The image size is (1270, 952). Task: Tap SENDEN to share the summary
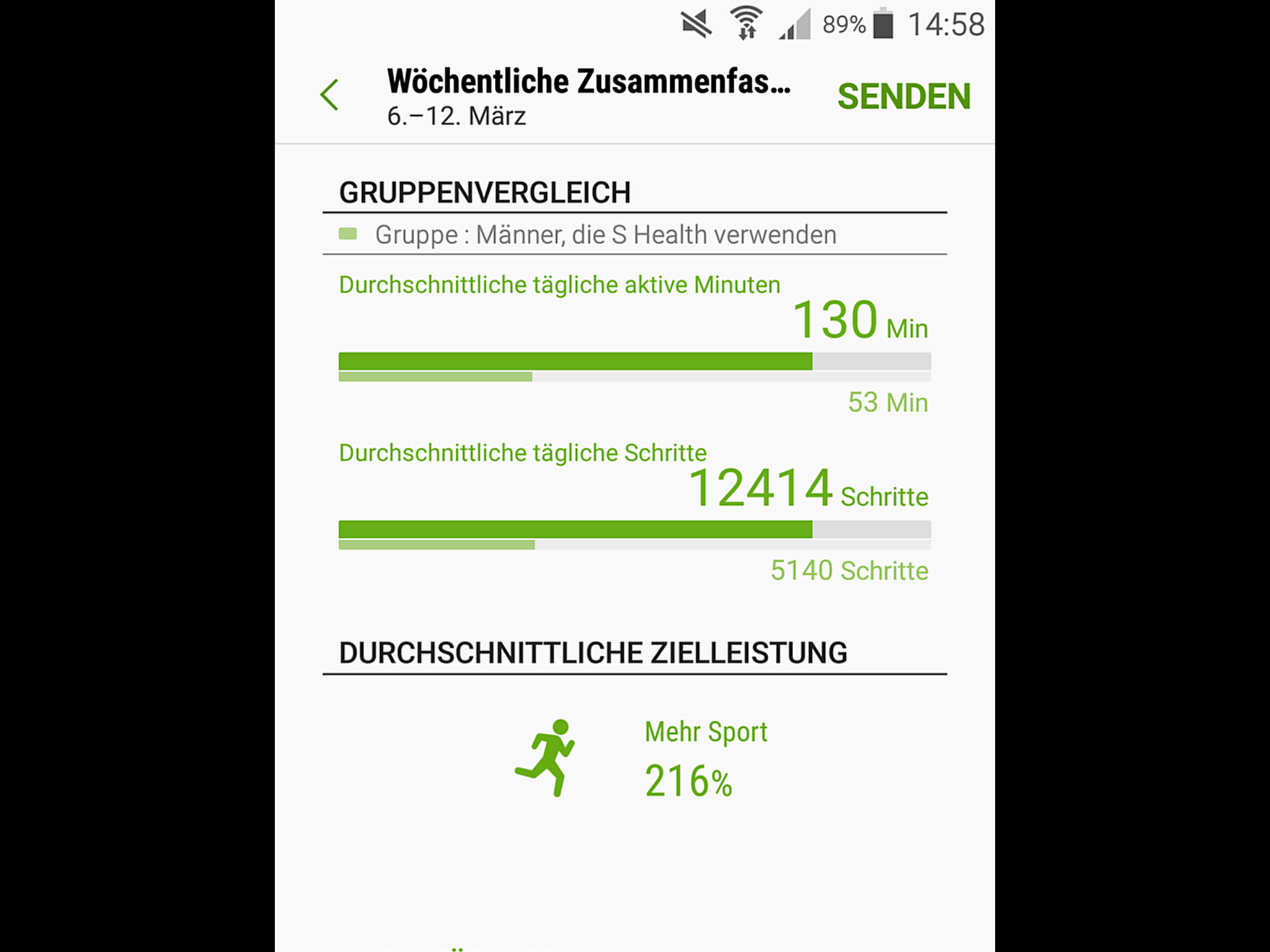point(904,97)
